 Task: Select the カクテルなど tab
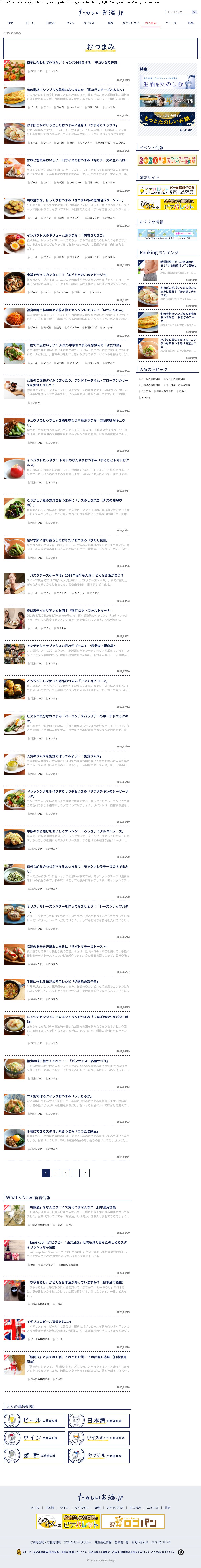click(x=130, y=23)
